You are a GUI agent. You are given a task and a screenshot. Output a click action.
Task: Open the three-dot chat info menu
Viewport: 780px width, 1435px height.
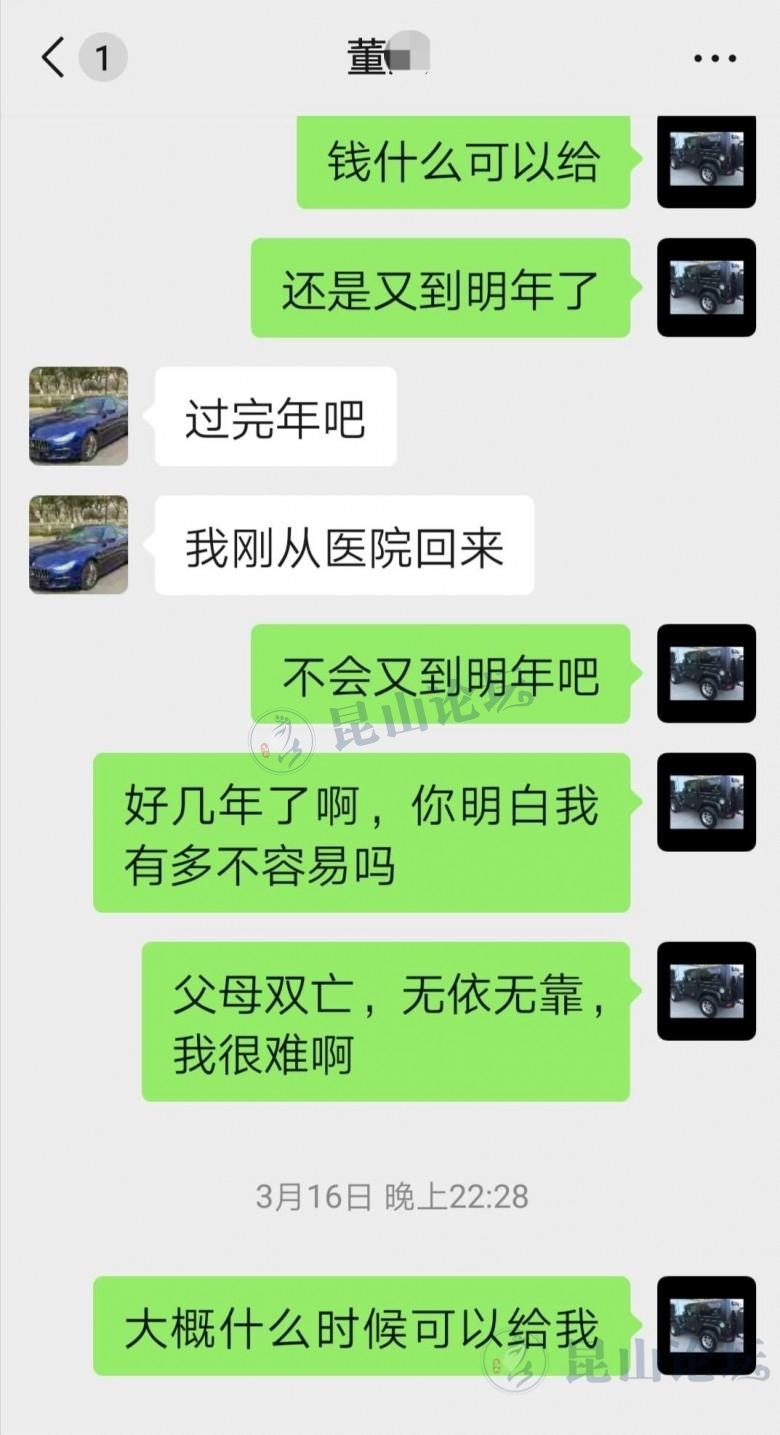[x=715, y=59]
